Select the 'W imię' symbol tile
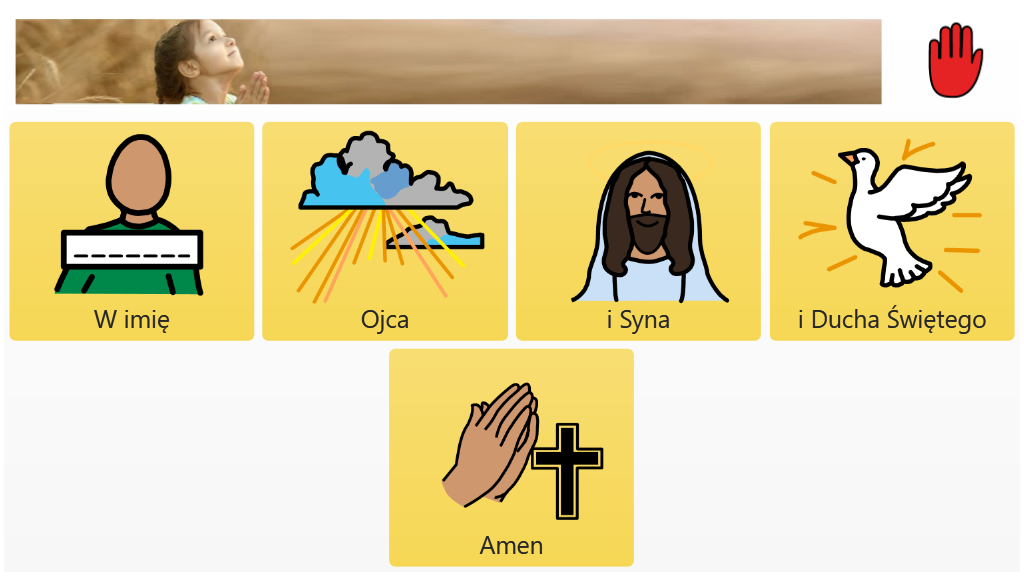 click(132, 231)
